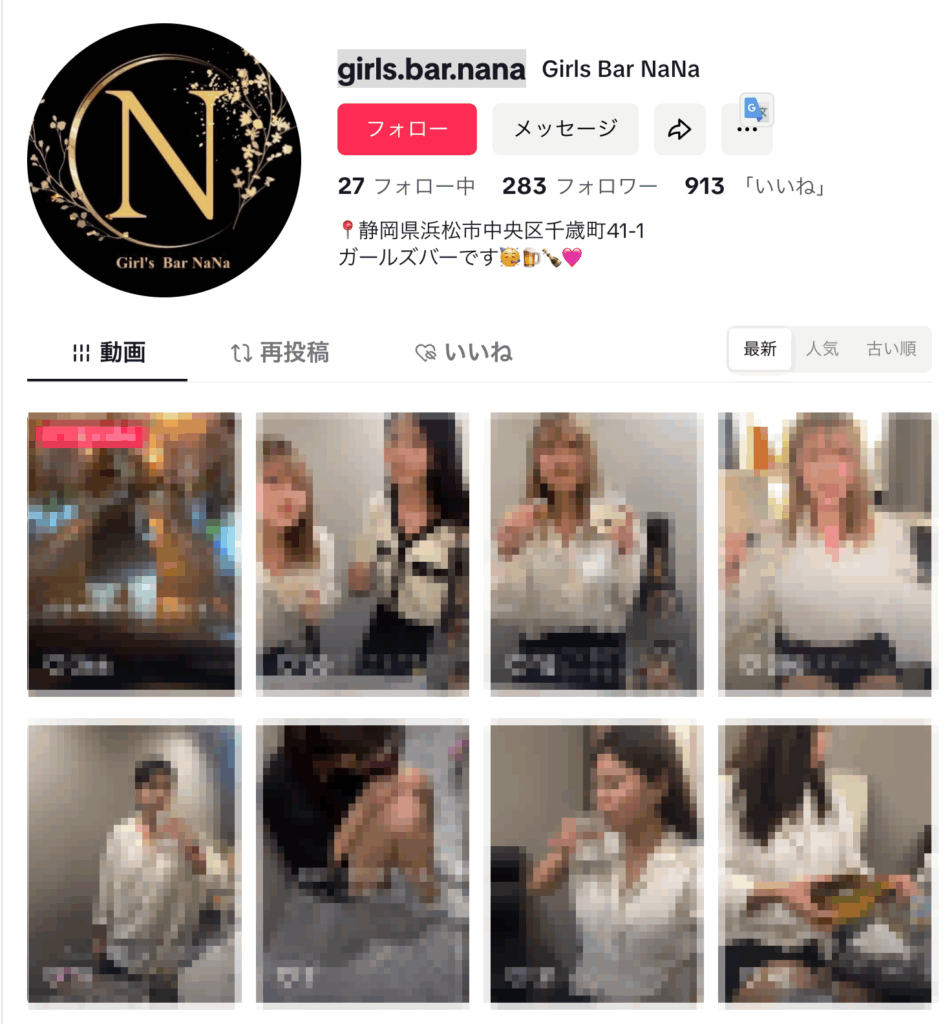Sort videos by 人気
The image size is (945, 1024).
pyautogui.click(x=822, y=349)
